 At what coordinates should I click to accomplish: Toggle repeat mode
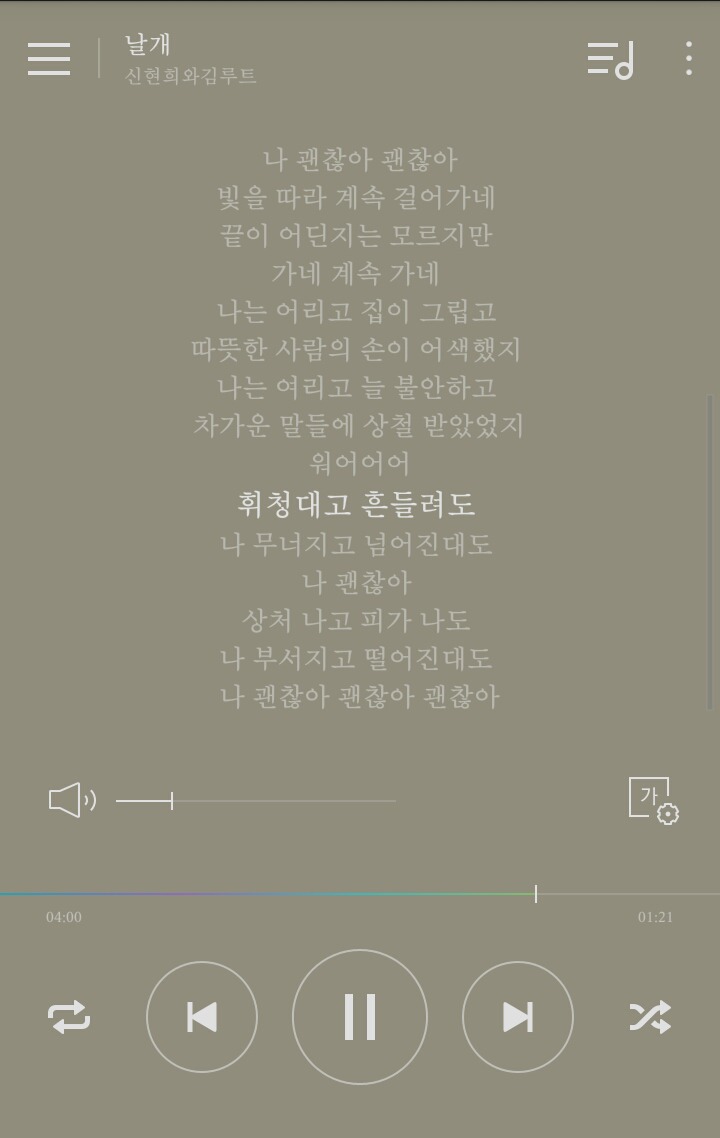[x=69, y=1017]
